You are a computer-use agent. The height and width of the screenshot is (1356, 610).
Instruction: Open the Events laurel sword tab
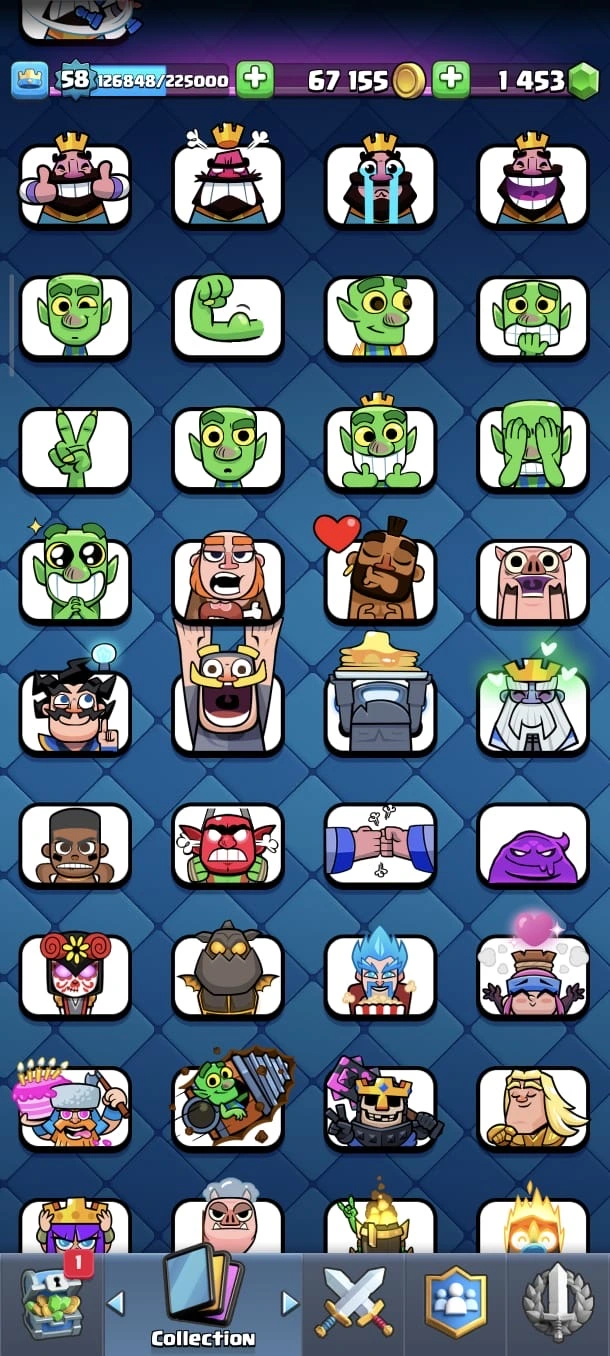tap(558, 1301)
